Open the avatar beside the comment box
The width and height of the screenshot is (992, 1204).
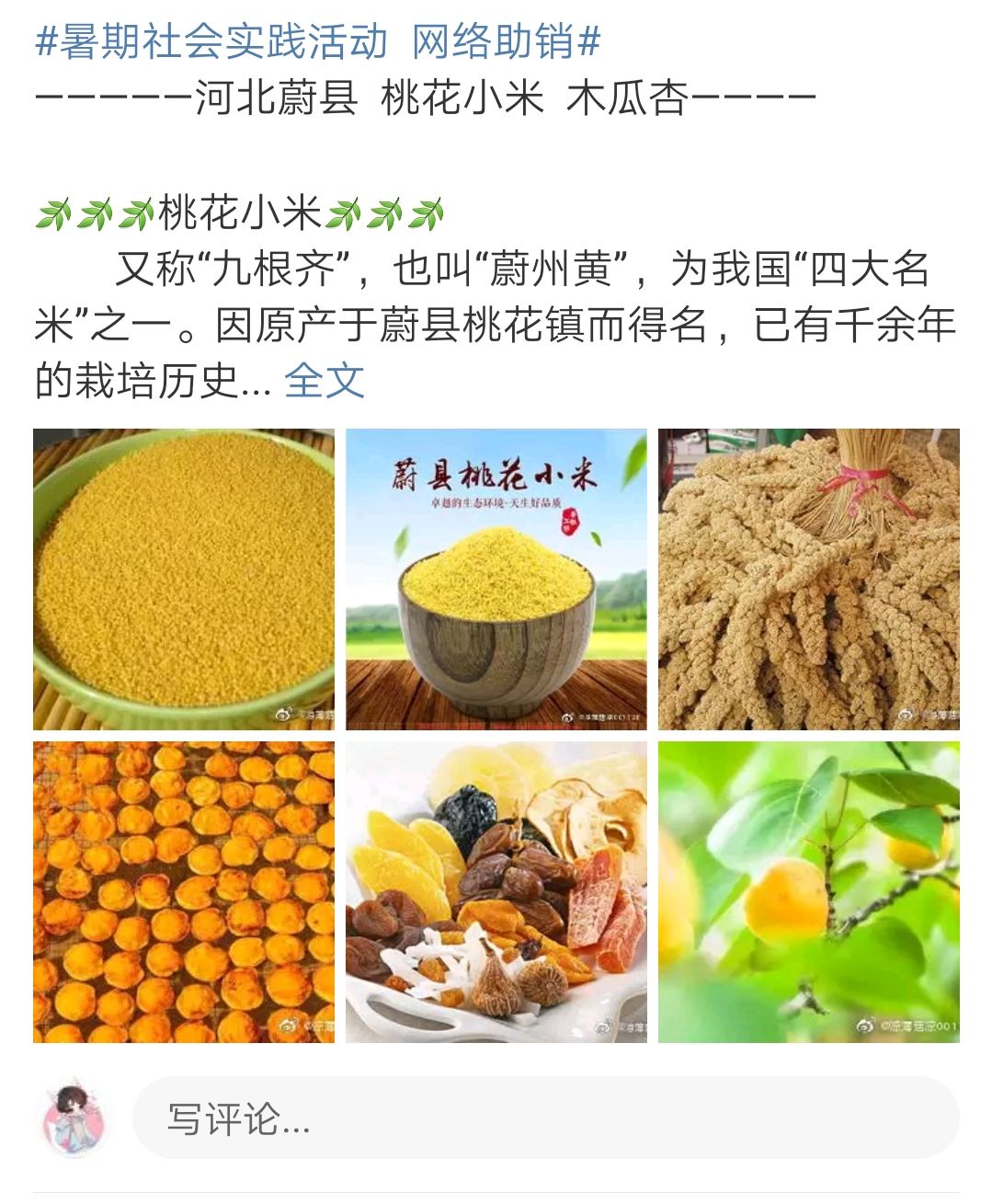point(74,1118)
